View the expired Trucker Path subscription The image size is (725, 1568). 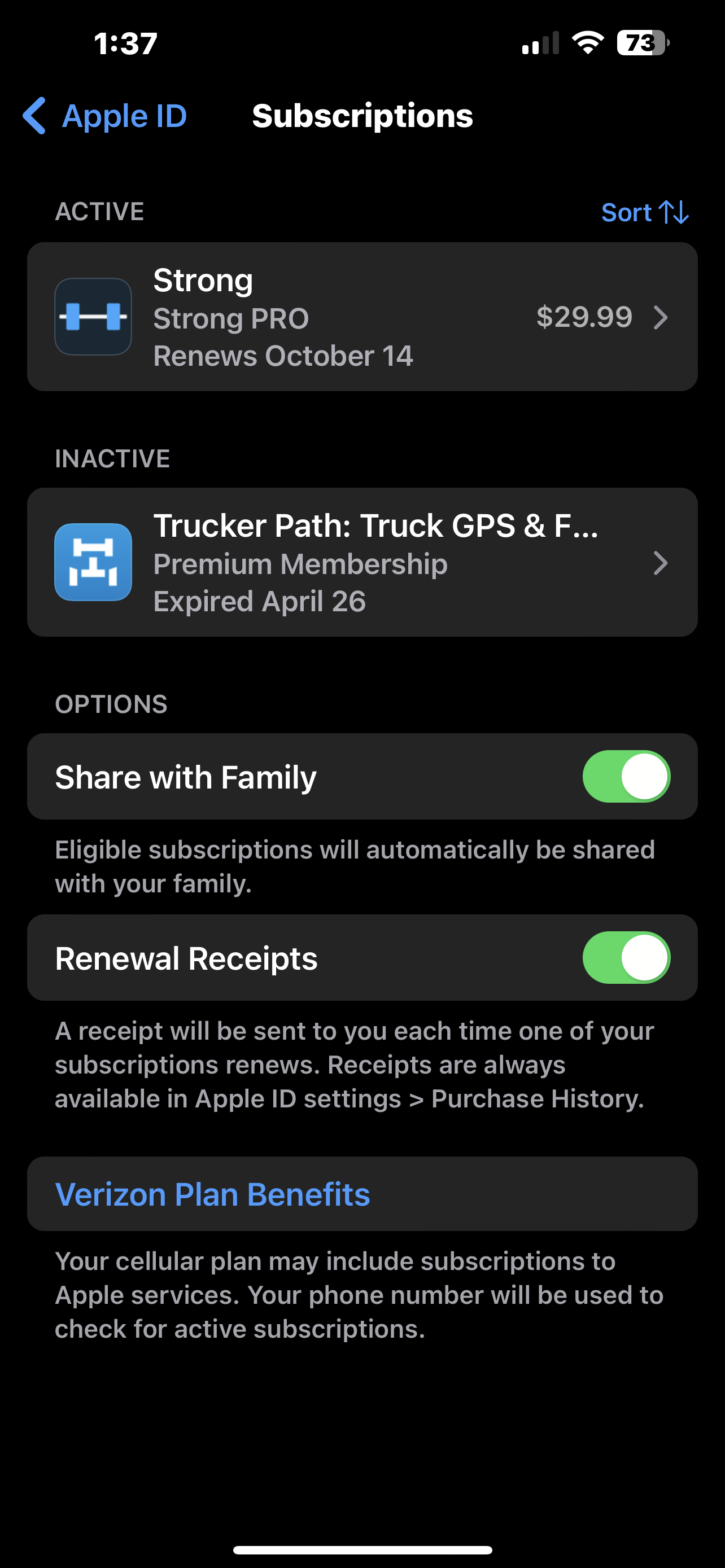click(x=362, y=562)
